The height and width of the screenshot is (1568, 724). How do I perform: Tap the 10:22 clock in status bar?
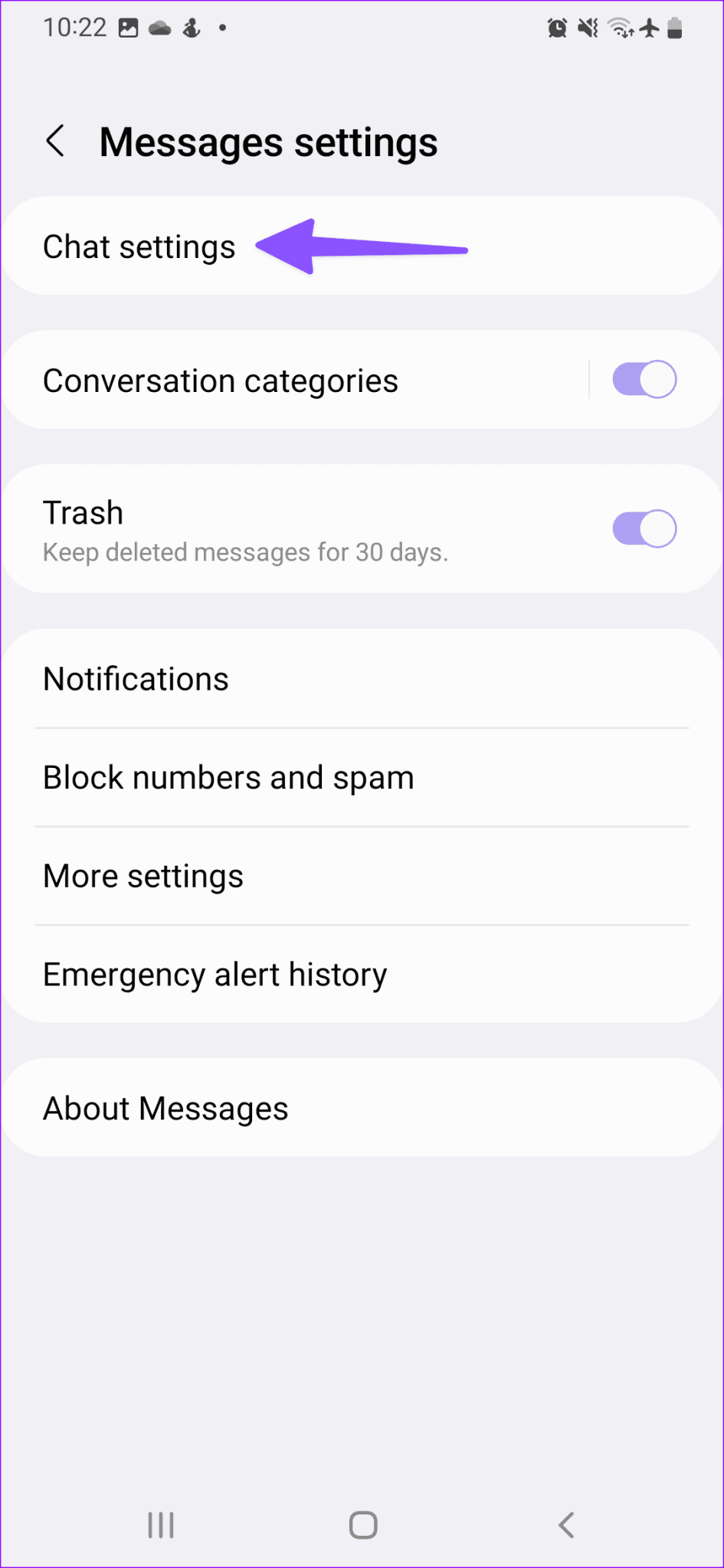77,28
